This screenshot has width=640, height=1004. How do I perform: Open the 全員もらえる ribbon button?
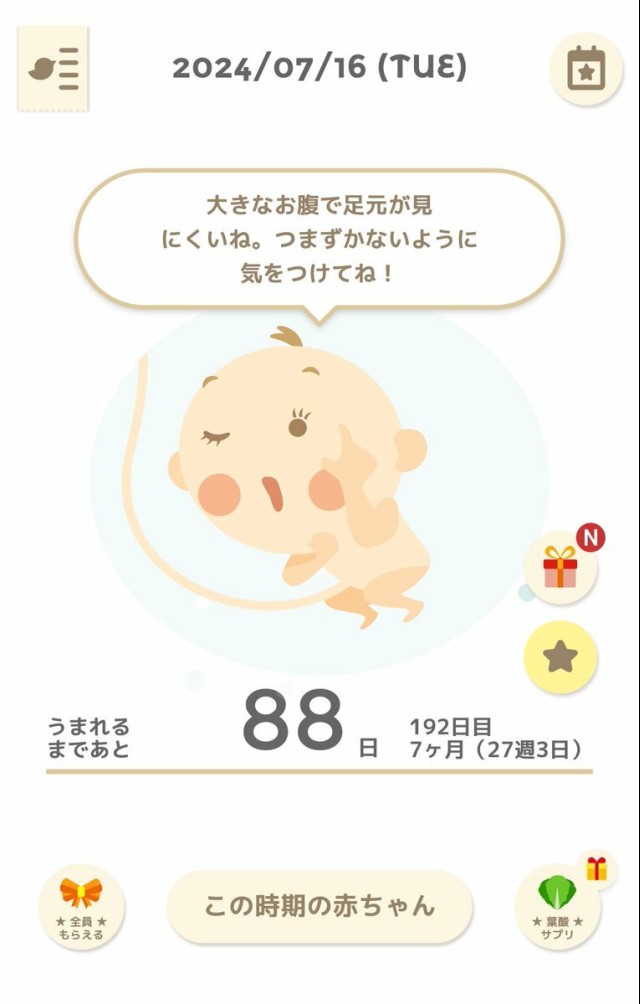point(81,908)
